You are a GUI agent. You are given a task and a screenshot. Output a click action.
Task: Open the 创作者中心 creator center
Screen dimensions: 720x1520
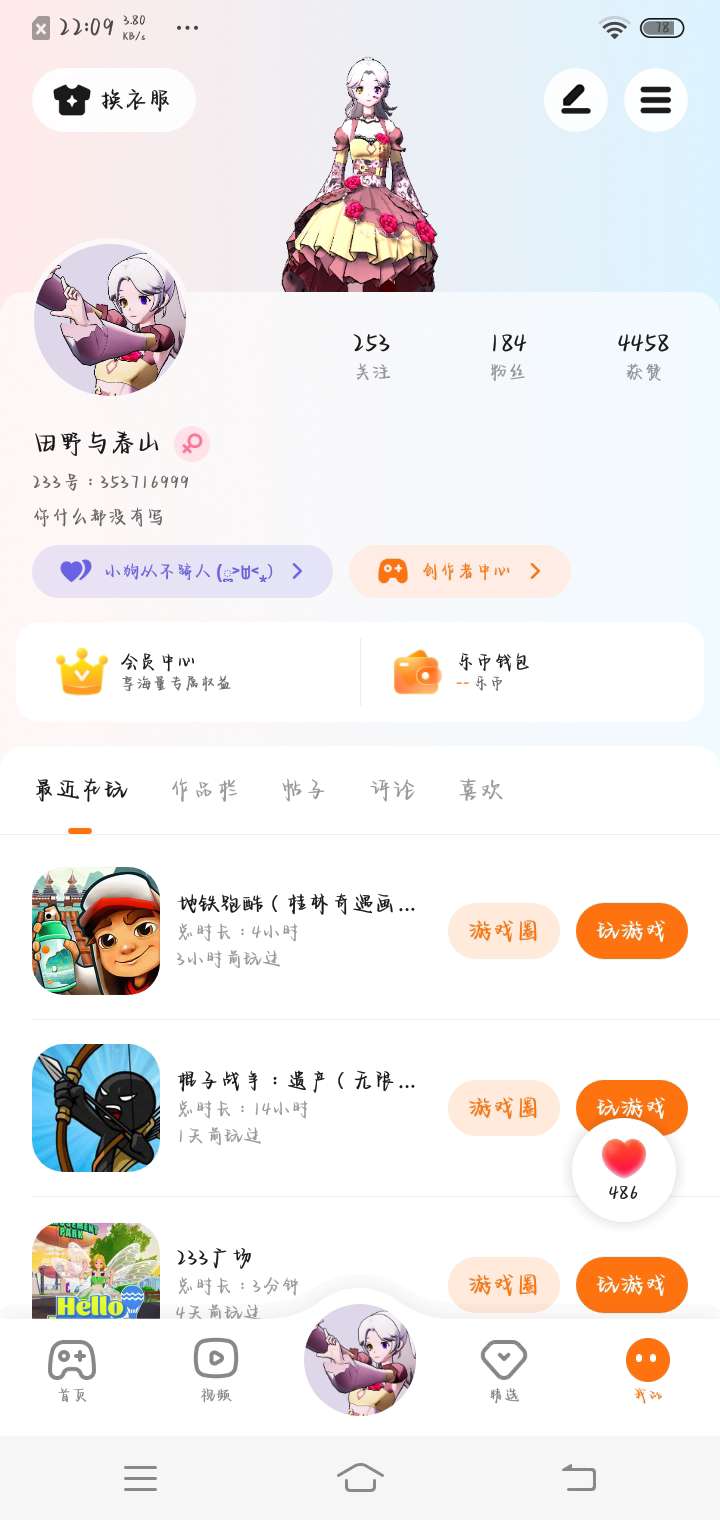[460, 571]
